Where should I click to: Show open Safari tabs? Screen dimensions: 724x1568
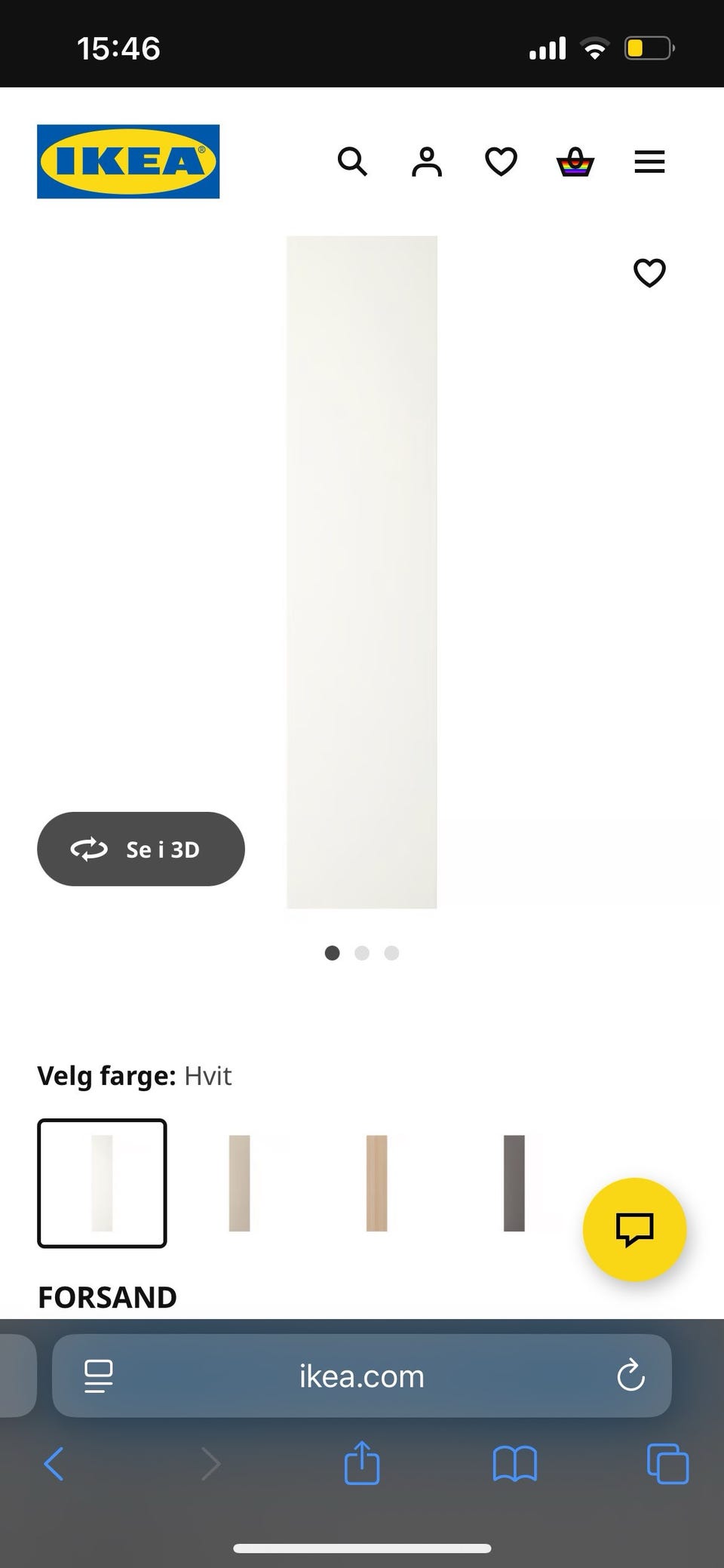[667, 1464]
